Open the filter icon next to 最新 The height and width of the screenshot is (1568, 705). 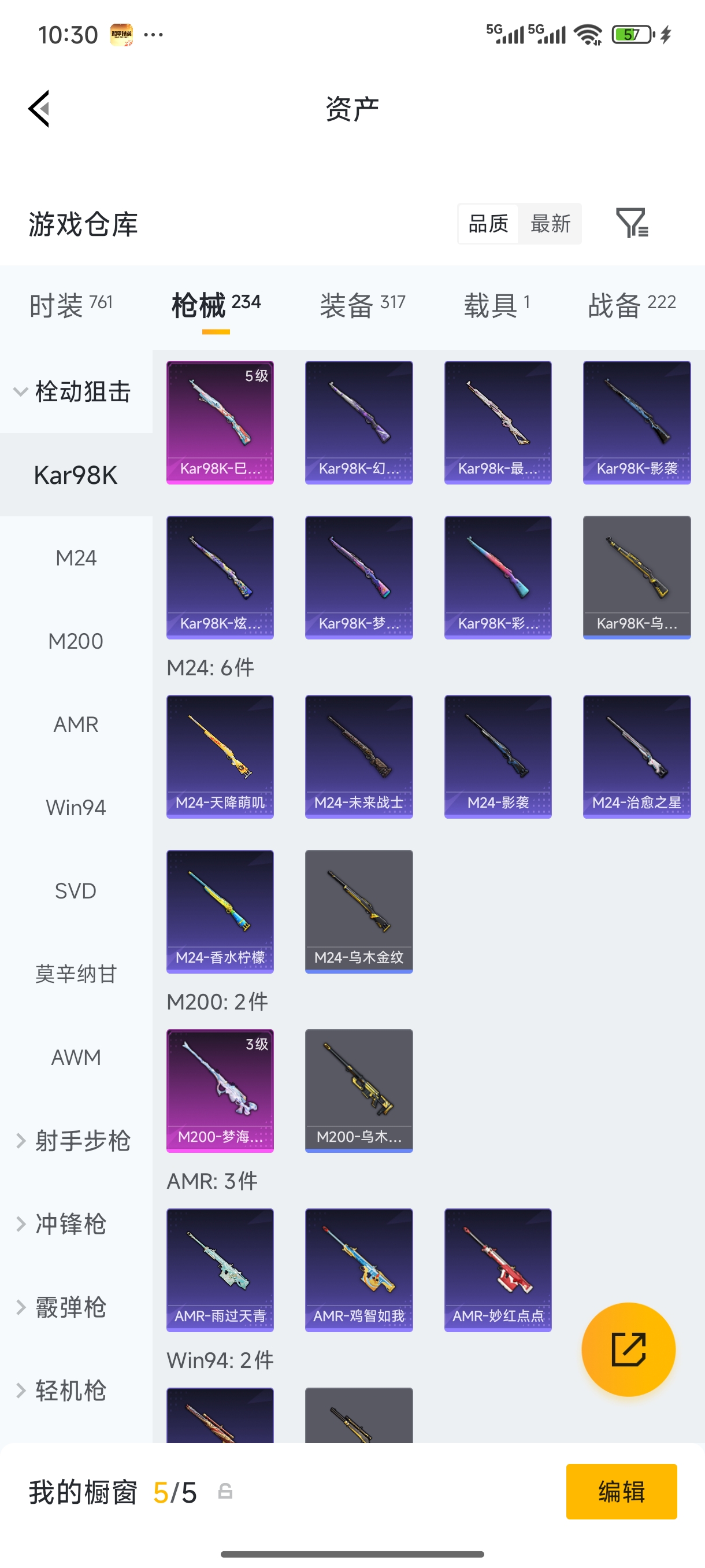[x=632, y=223]
